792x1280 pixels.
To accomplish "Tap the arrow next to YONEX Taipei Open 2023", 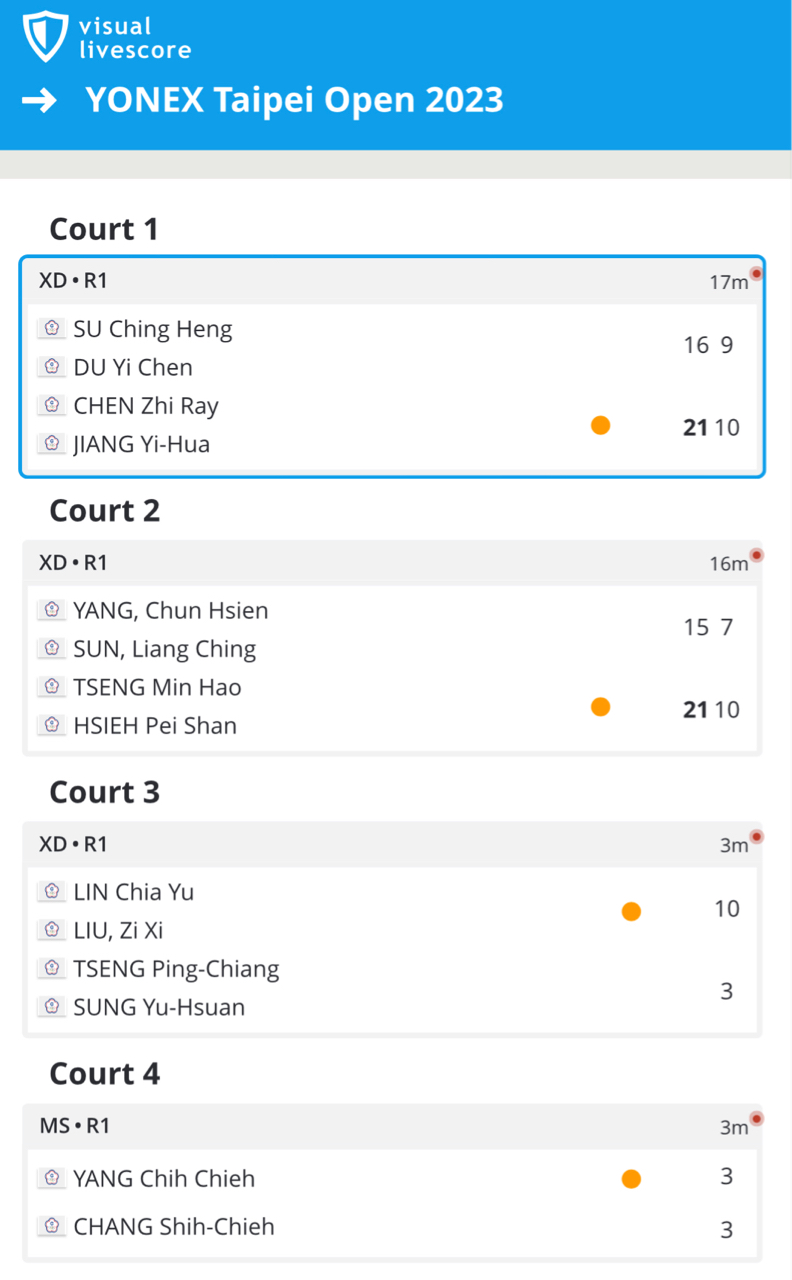I will pyautogui.click(x=39, y=100).
